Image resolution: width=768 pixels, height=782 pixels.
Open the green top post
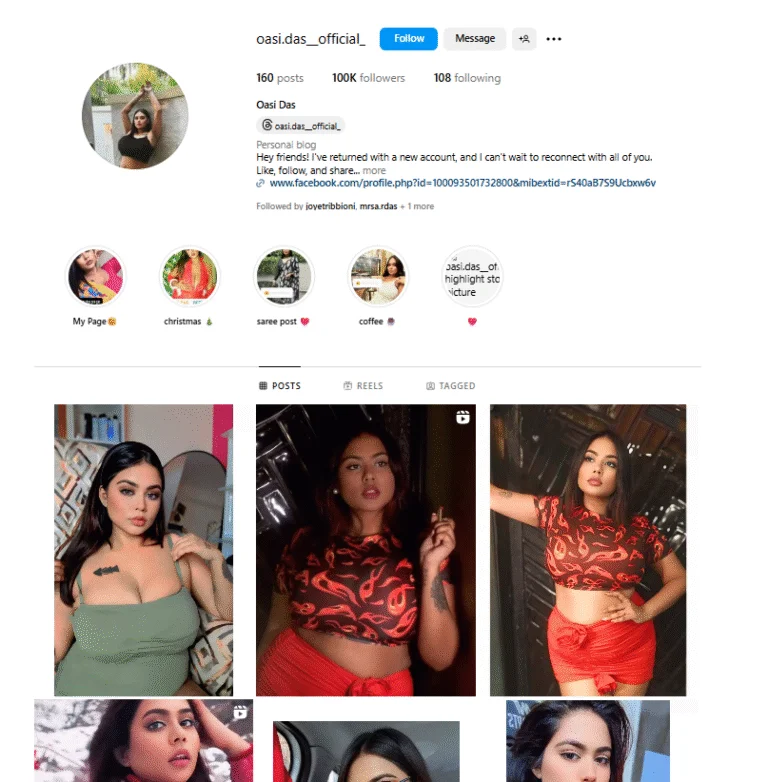(x=143, y=550)
